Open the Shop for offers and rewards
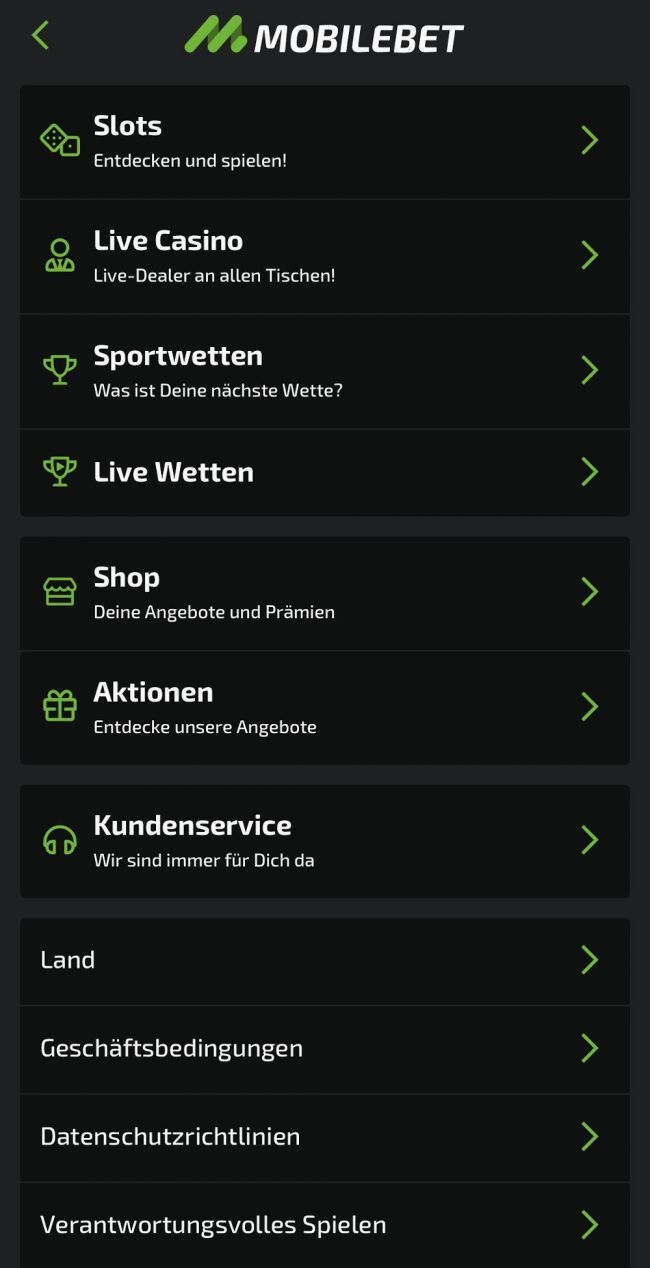Viewport: 650px width, 1268px height. tap(324, 593)
